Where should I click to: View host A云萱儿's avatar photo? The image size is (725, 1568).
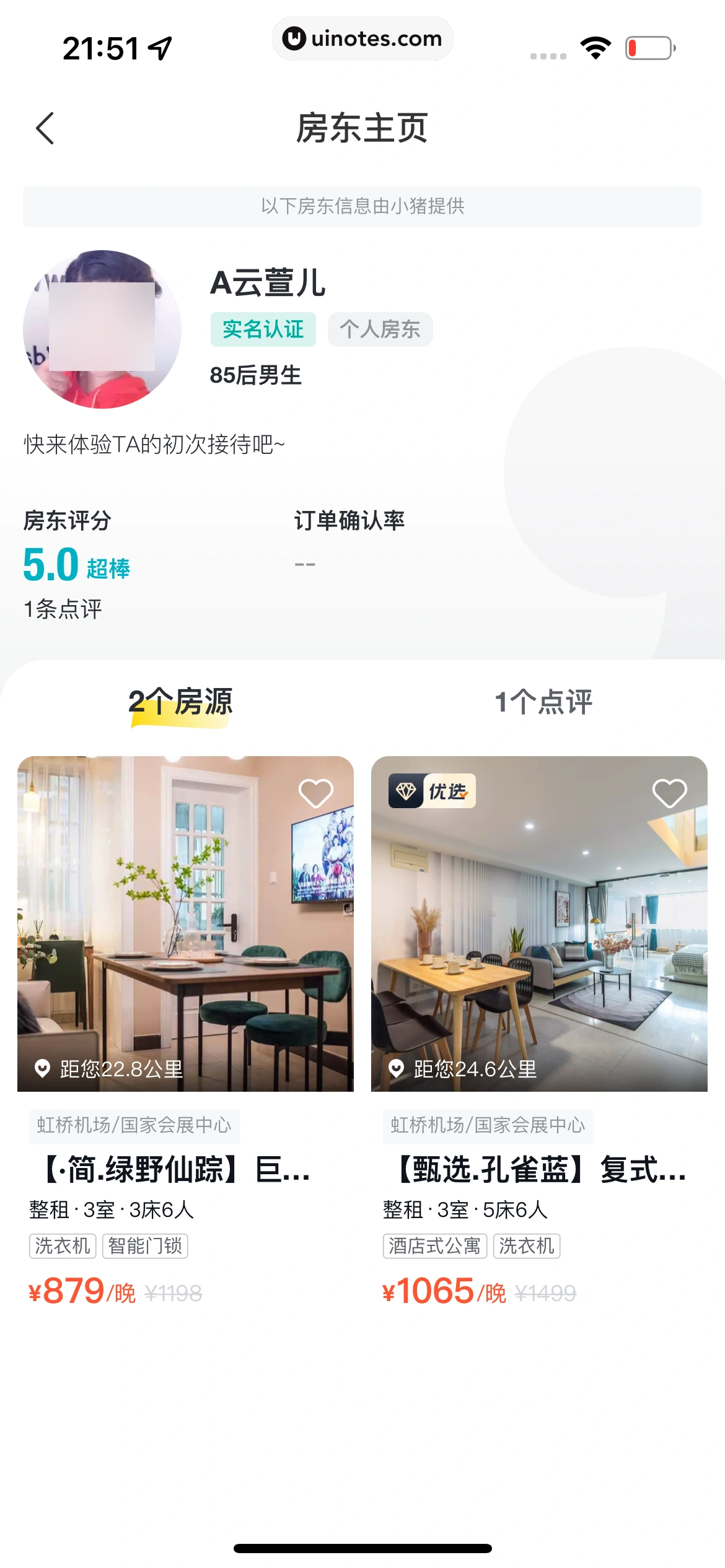(102, 329)
